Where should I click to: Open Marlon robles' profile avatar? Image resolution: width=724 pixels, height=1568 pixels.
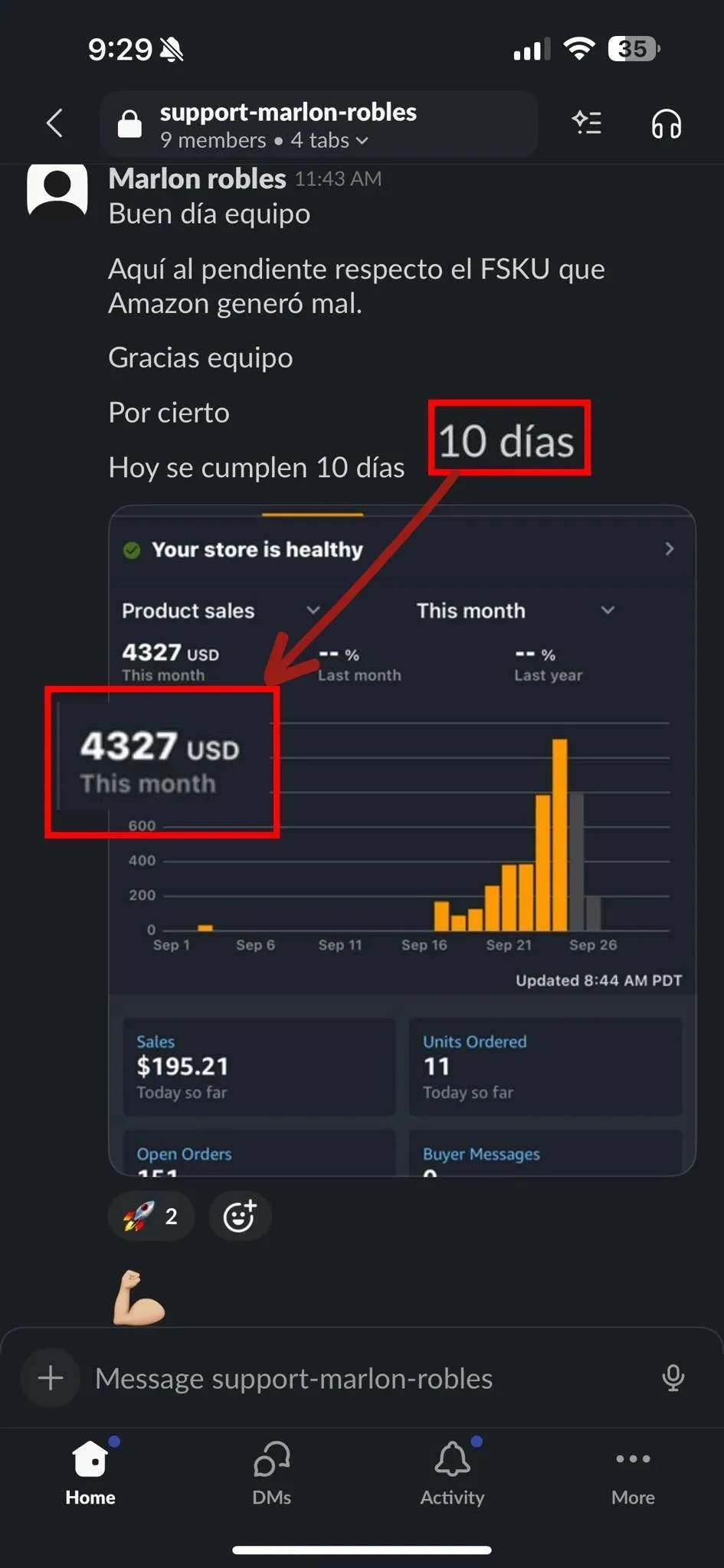tap(57, 190)
